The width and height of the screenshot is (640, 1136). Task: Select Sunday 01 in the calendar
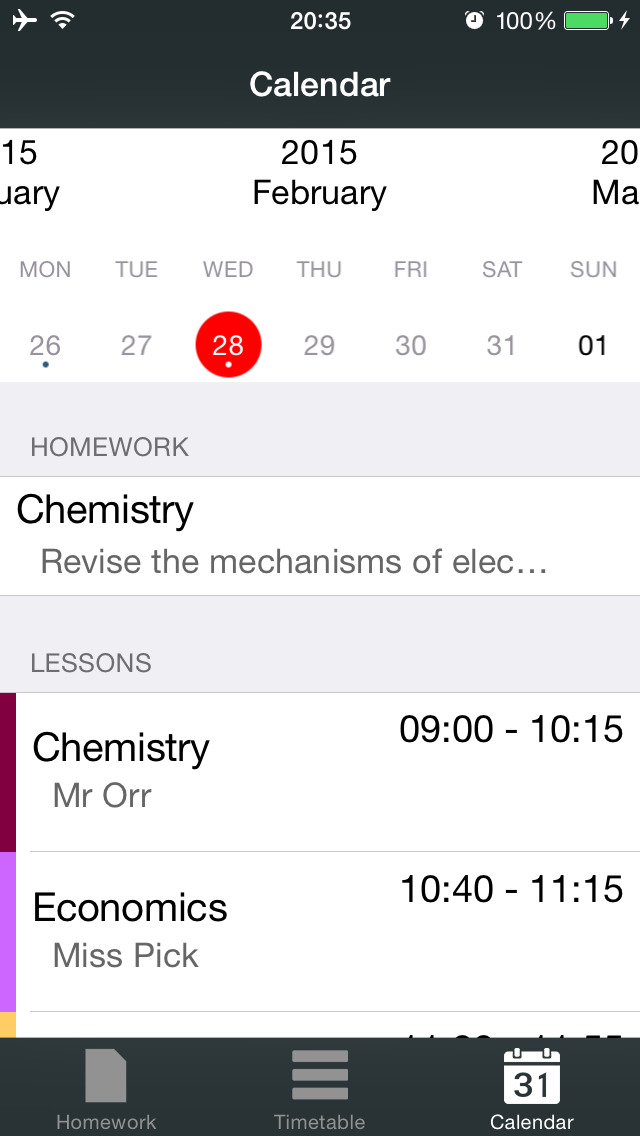[x=593, y=345]
